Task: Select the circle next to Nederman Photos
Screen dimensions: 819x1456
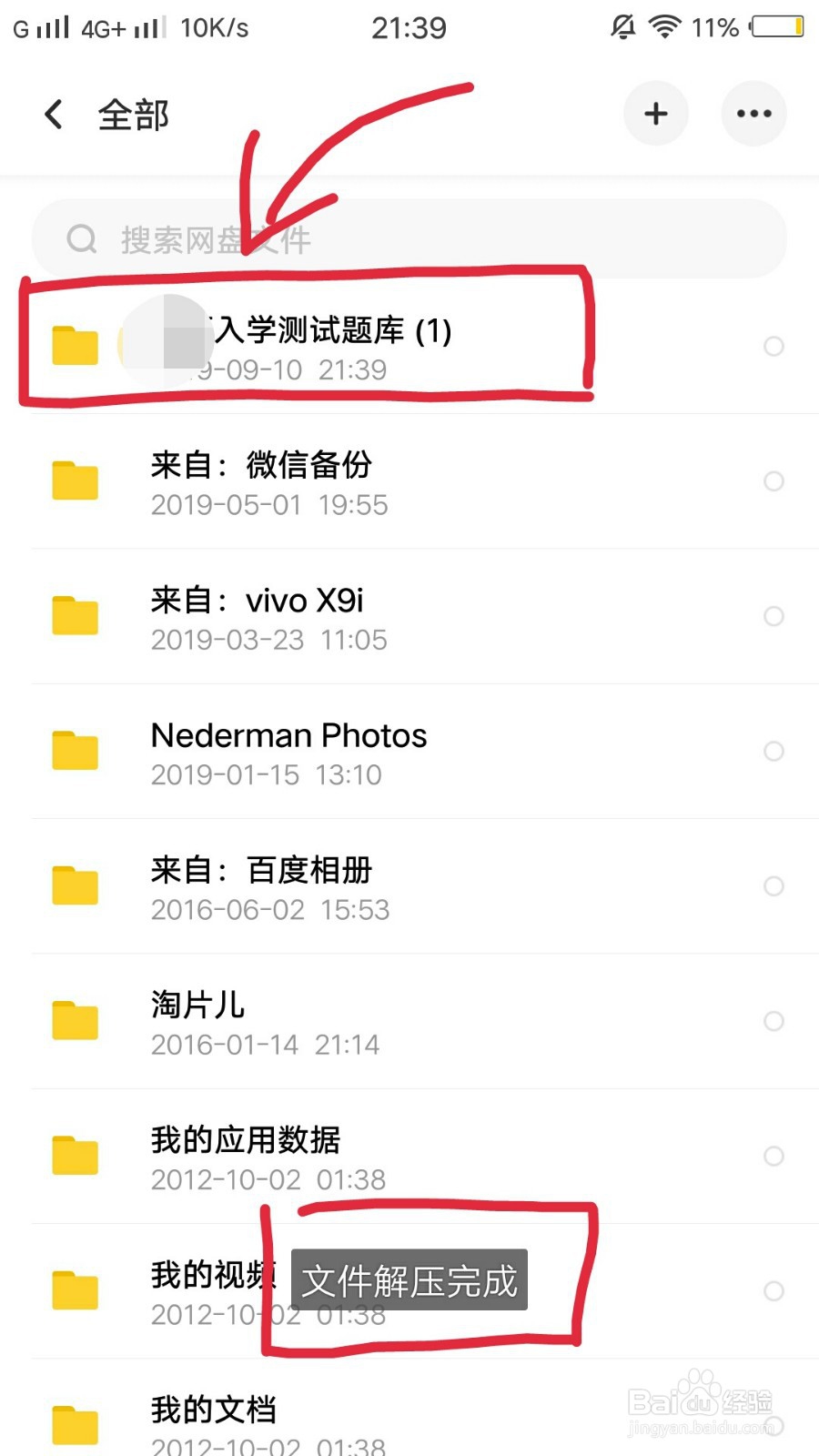Action: tap(773, 751)
